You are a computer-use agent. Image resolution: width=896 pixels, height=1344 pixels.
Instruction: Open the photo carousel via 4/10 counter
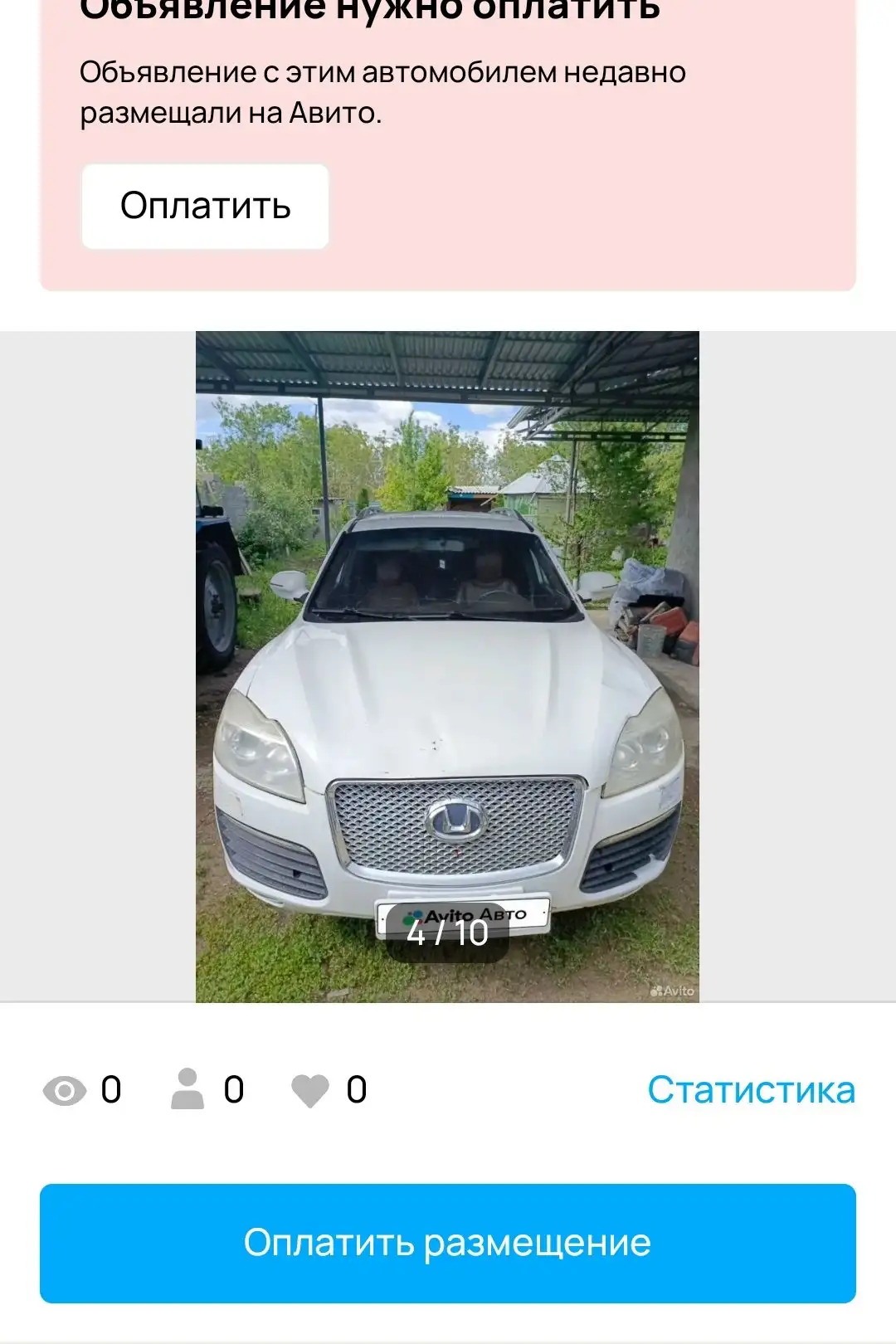coord(448,933)
